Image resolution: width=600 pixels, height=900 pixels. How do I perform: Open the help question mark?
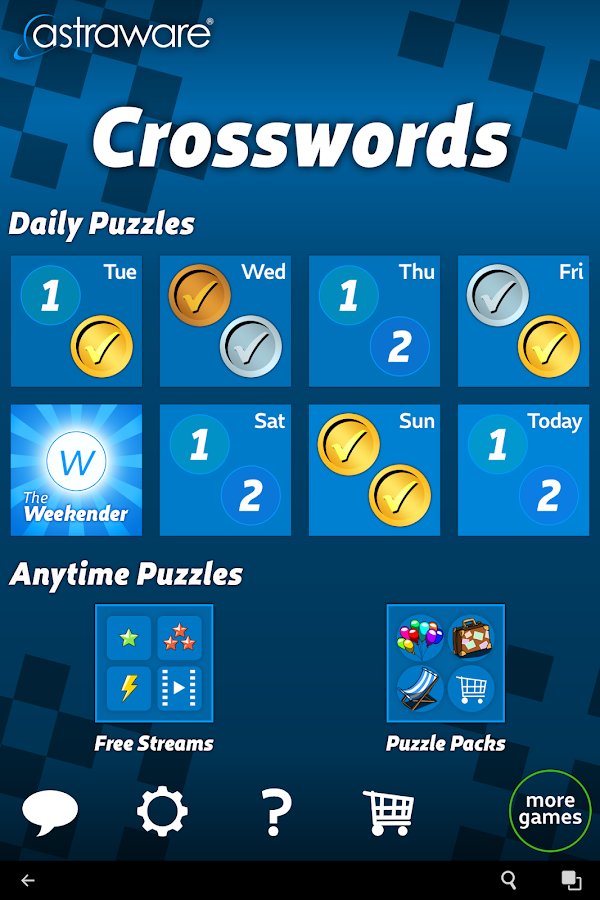(275, 811)
